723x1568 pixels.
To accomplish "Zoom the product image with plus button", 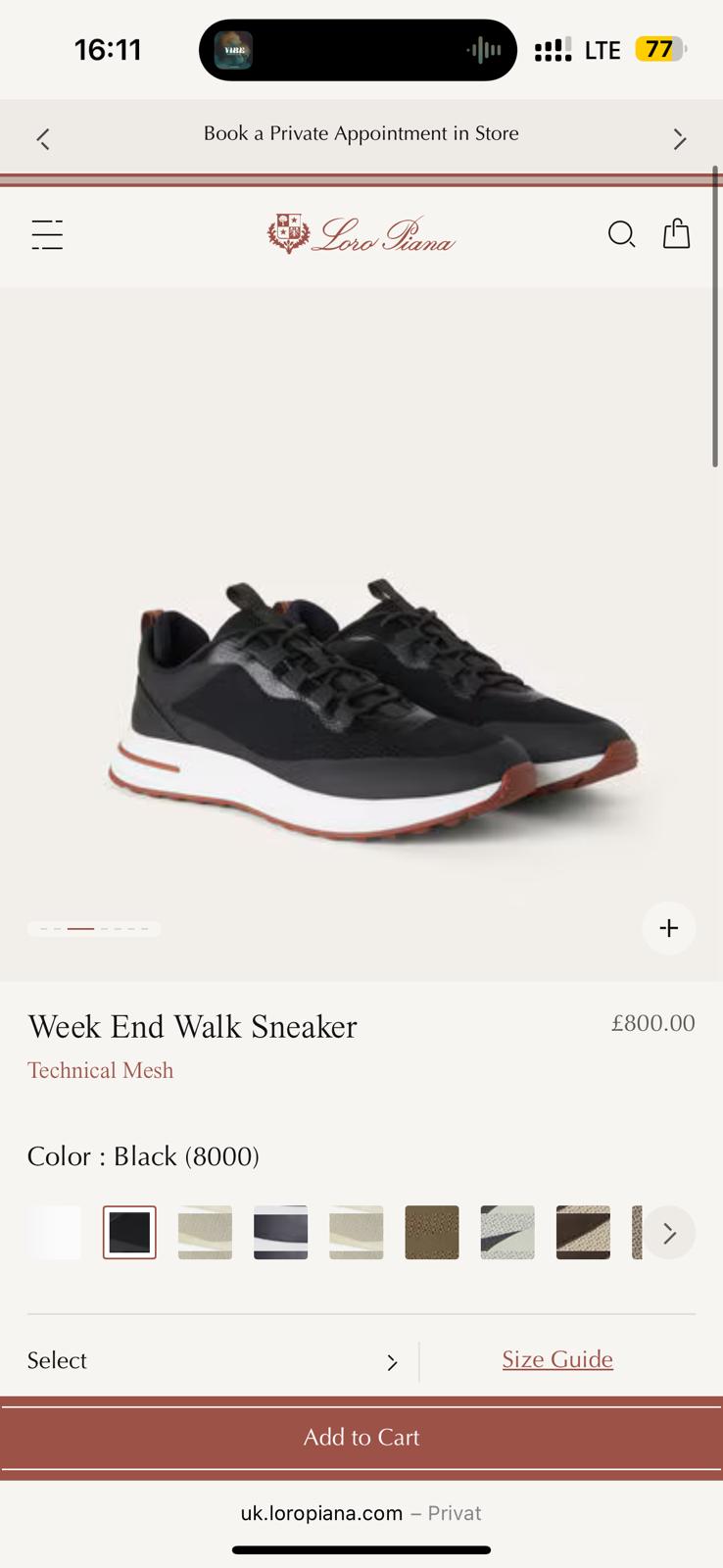I will (669, 928).
